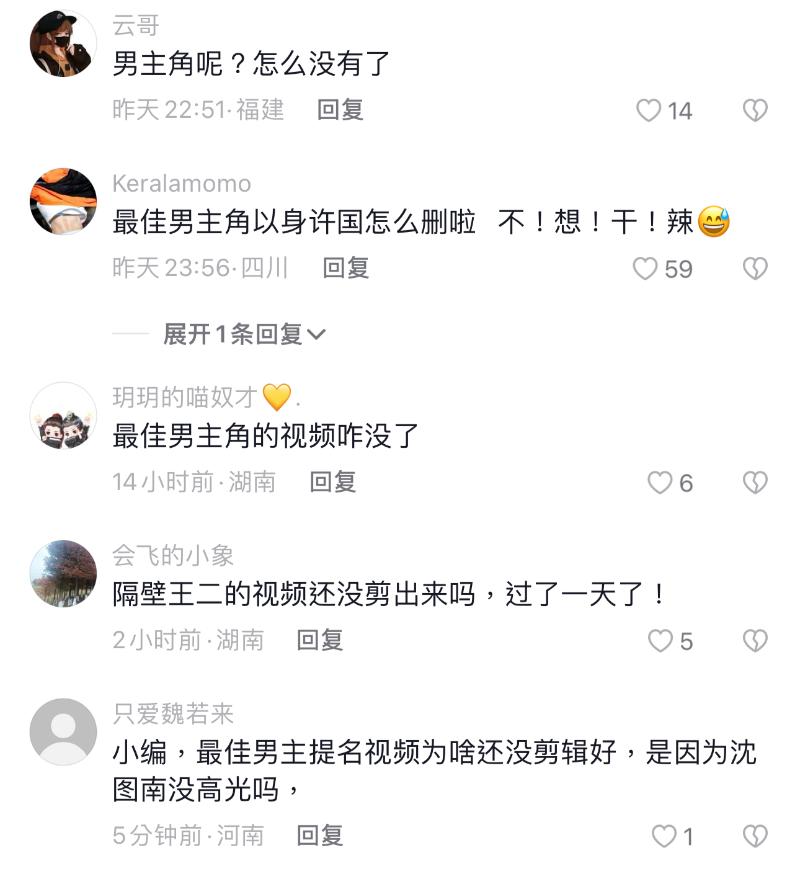View Keralamomo's profile avatar
The width and height of the screenshot is (800, 884).
pyautogui.click(x=63, y=202)
